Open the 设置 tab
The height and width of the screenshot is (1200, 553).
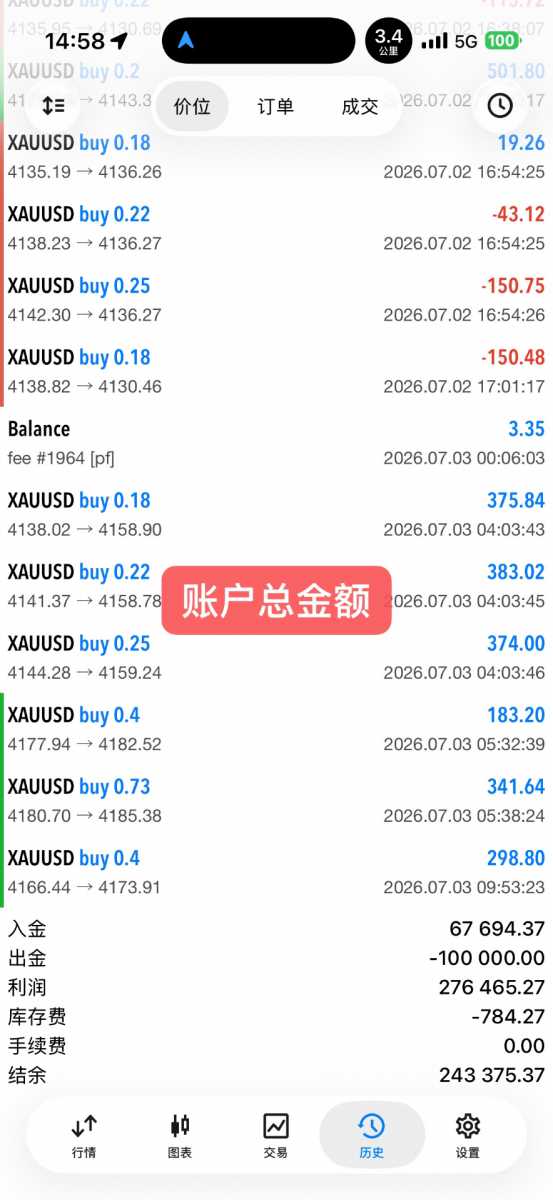click(x=468, y=1136)
